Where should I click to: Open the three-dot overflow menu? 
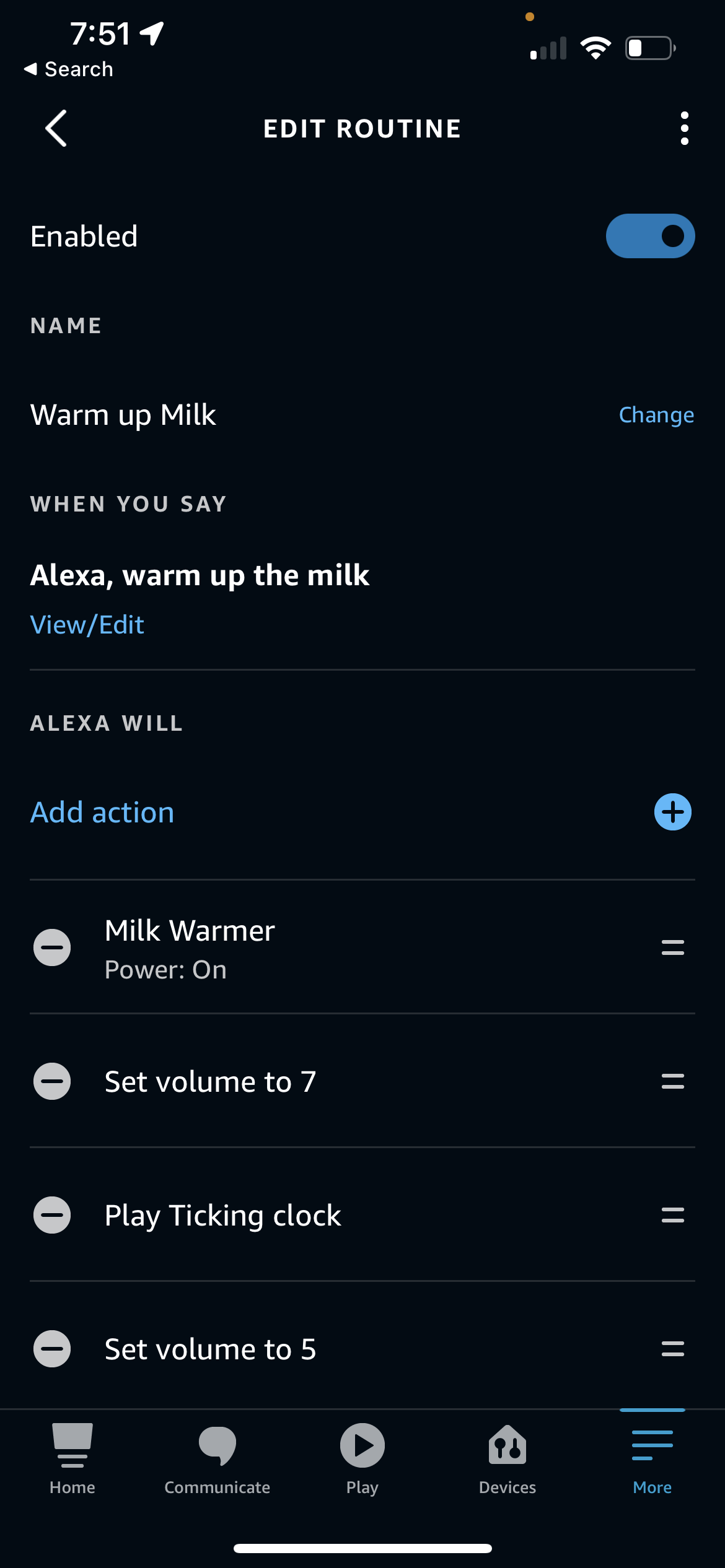pyautogui.click(x=684, y=128)
